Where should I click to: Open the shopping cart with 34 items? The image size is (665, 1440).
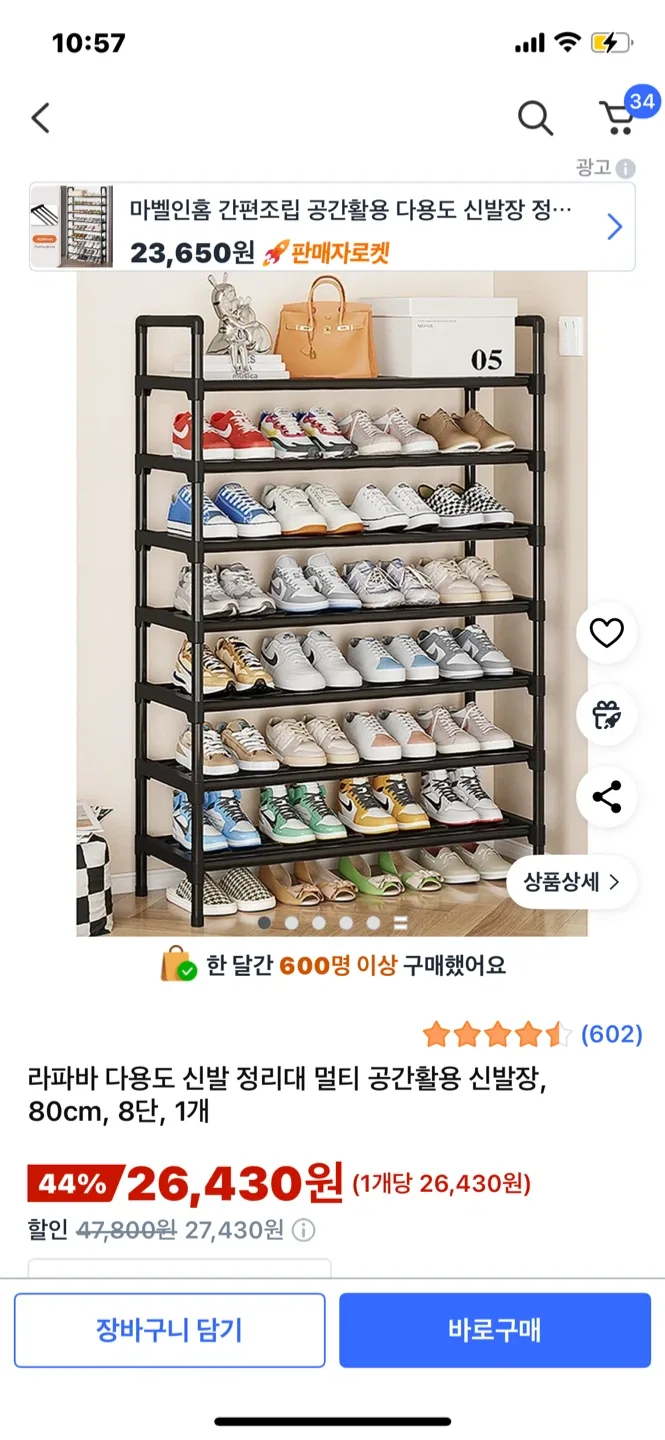[x=618, y=118]
